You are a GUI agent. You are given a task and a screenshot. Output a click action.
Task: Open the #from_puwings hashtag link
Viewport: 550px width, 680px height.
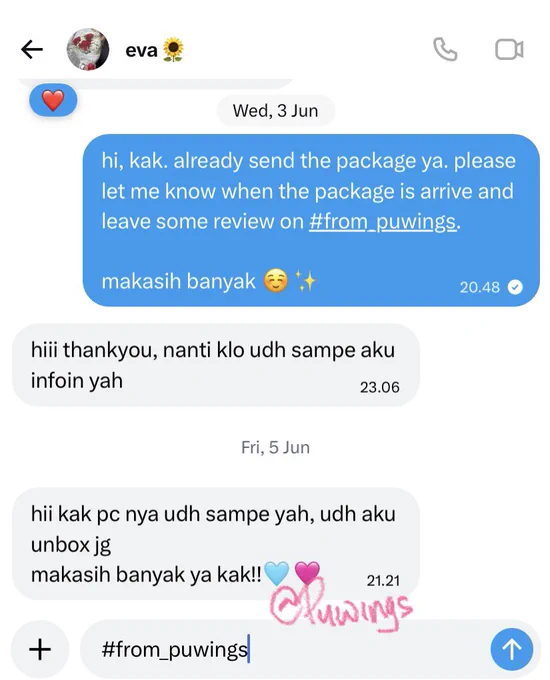383,222
